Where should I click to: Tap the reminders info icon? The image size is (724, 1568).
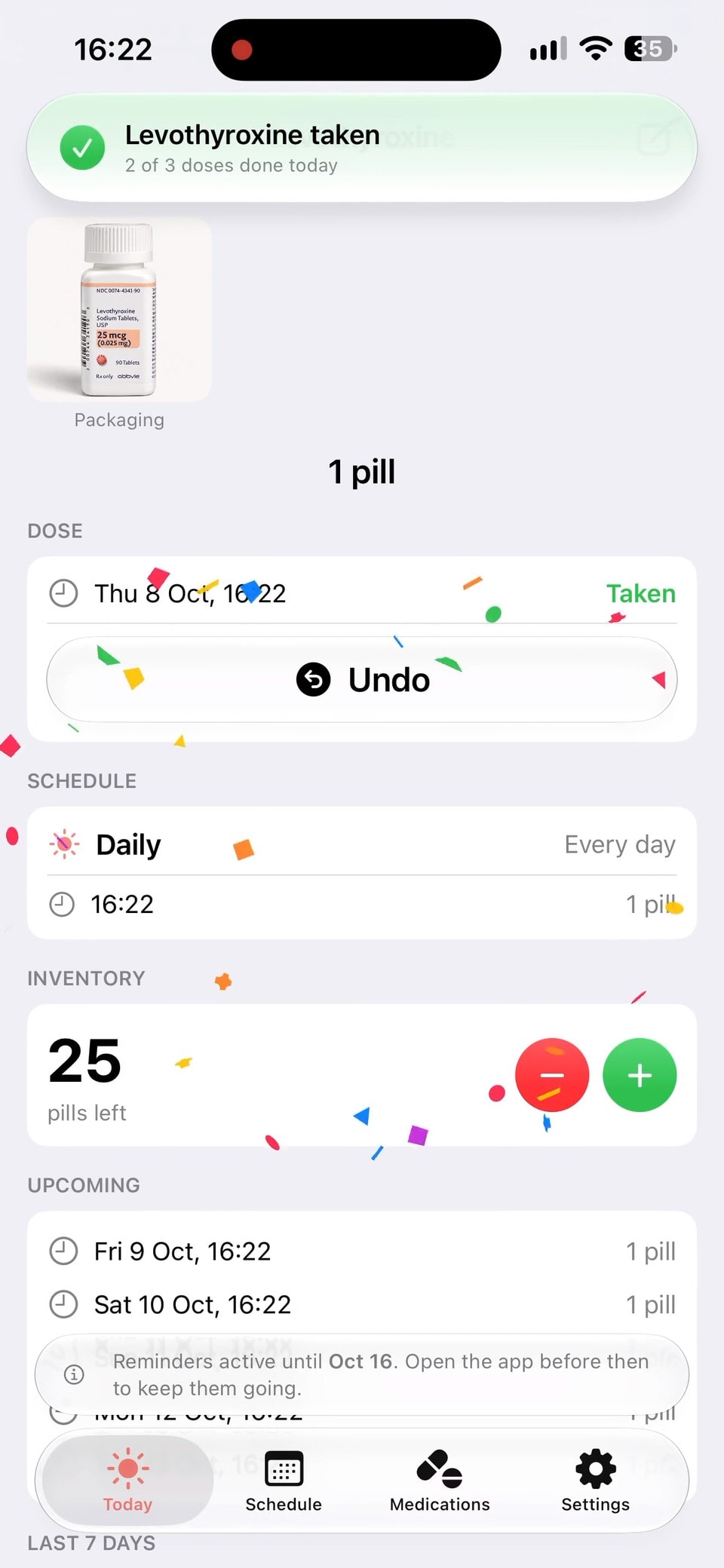point(74,1374)
